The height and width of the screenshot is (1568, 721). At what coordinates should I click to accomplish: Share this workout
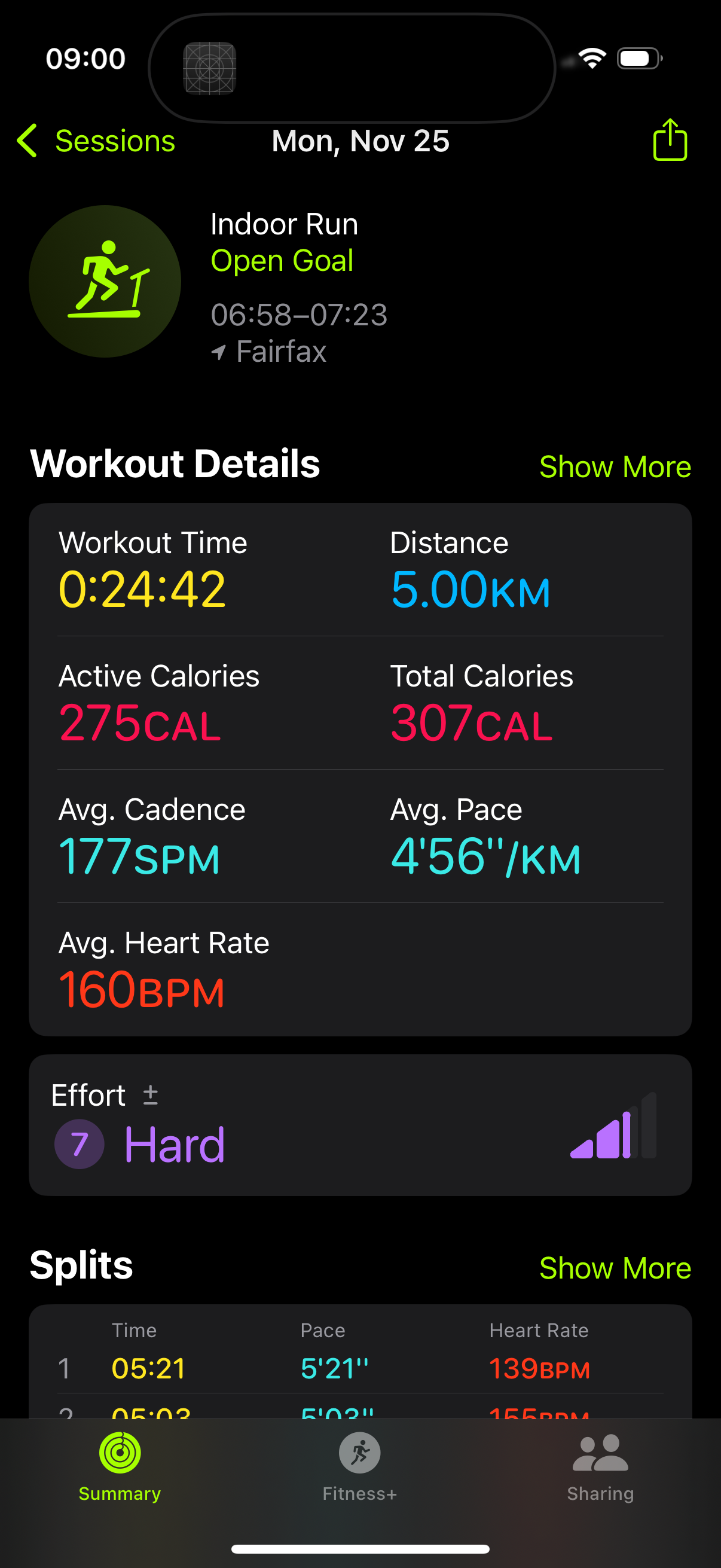pos(670,140)
